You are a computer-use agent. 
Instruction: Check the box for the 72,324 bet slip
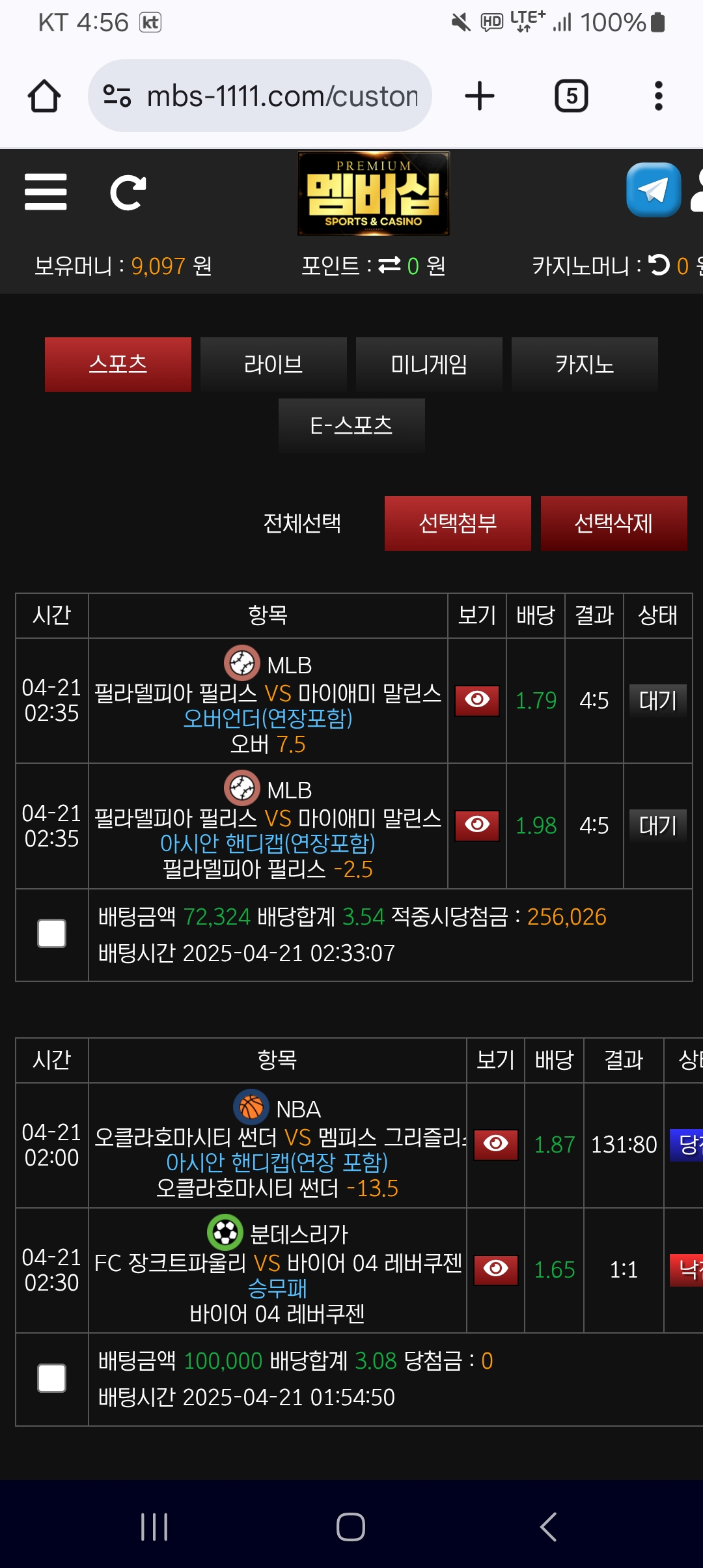(x=52, y=934)
